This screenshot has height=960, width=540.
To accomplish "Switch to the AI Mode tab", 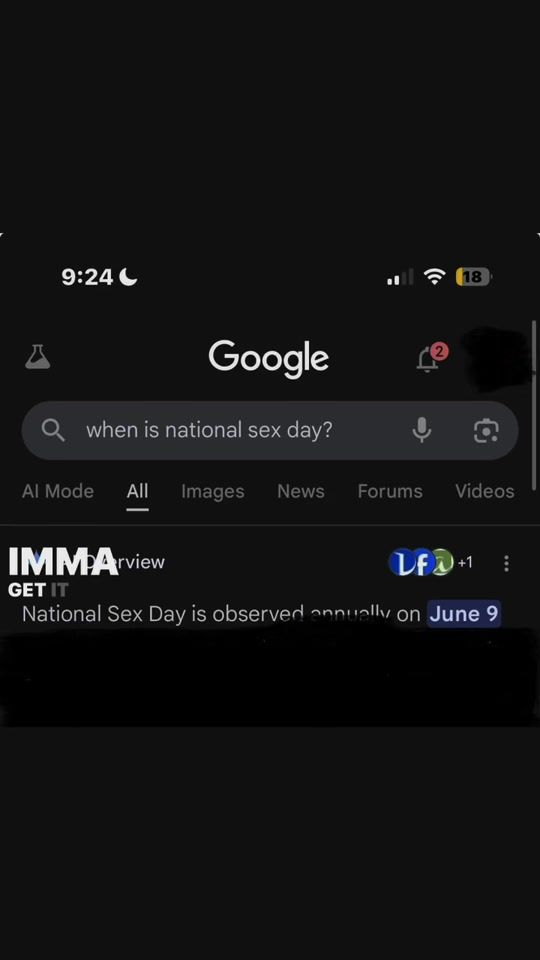I will [x=58, y=491].
